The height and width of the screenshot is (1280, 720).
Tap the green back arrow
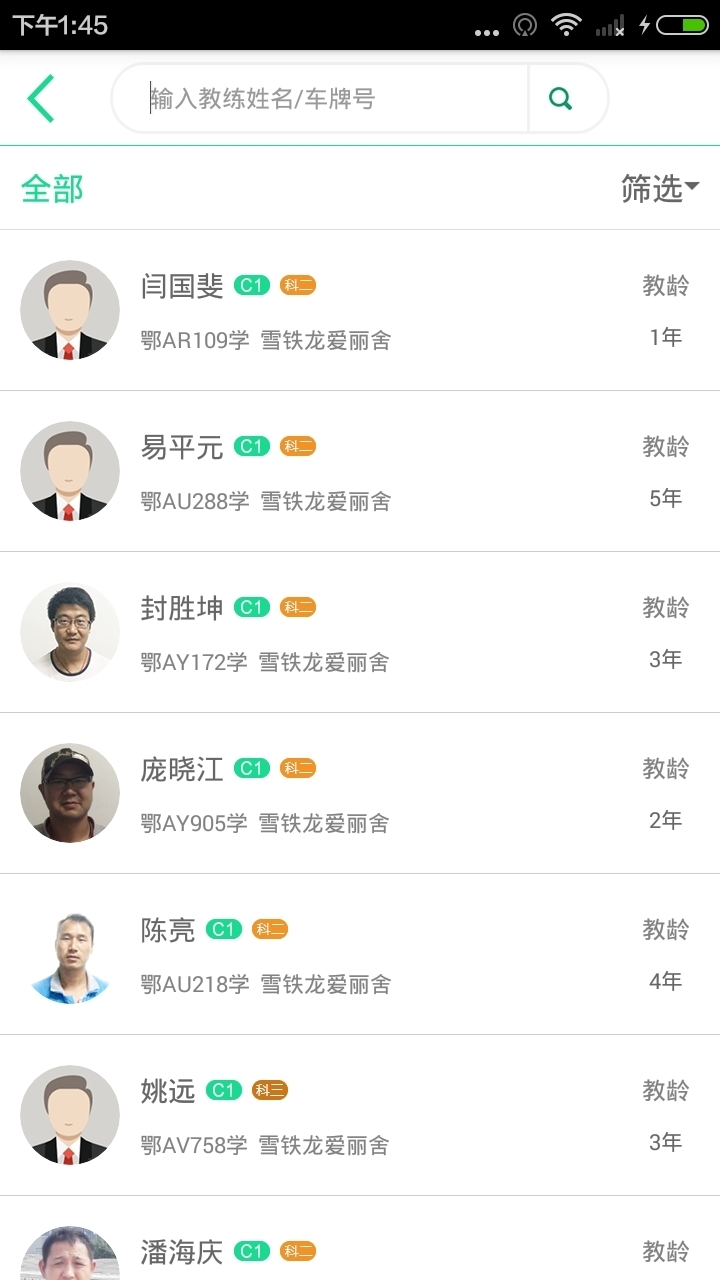(40, 98)
